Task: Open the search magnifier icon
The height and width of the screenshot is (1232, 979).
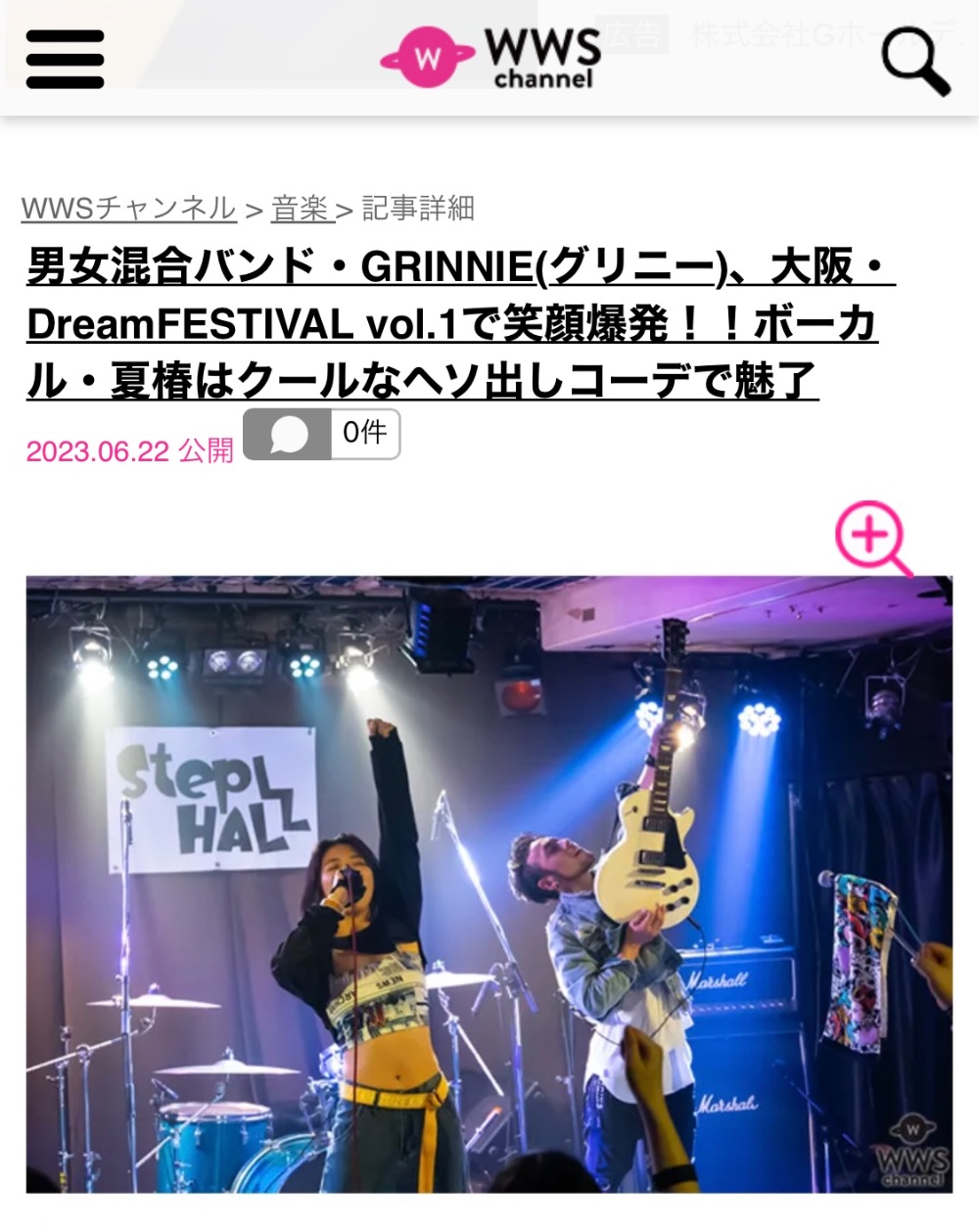Action: click(914, 61)
